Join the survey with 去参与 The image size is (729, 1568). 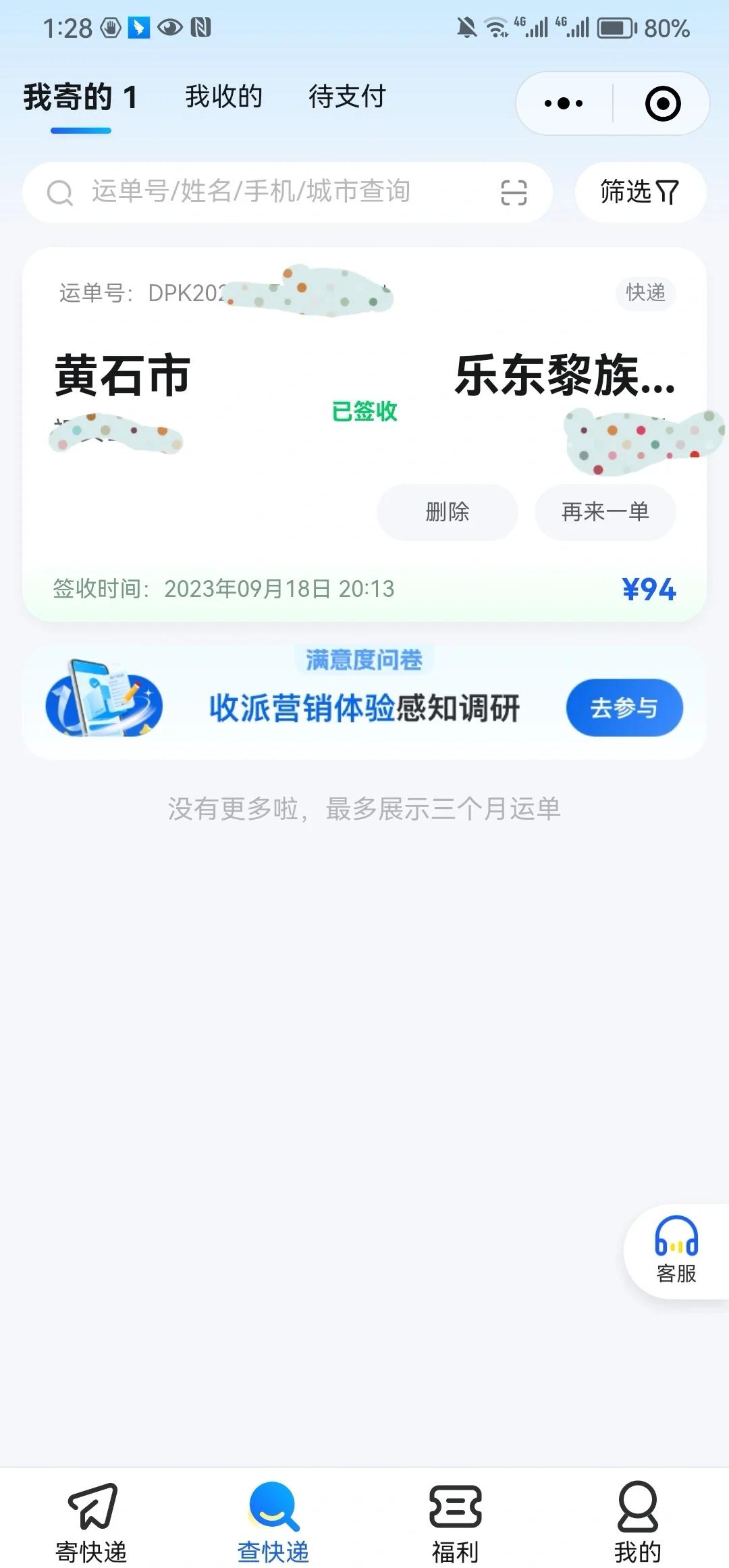tap(624, 708)
